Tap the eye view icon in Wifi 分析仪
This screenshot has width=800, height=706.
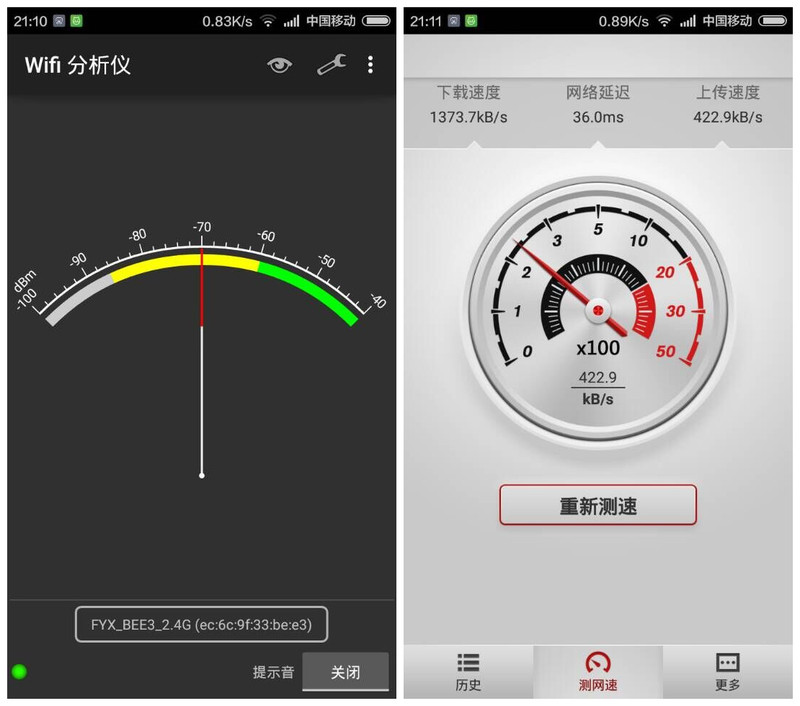(280, 65)
